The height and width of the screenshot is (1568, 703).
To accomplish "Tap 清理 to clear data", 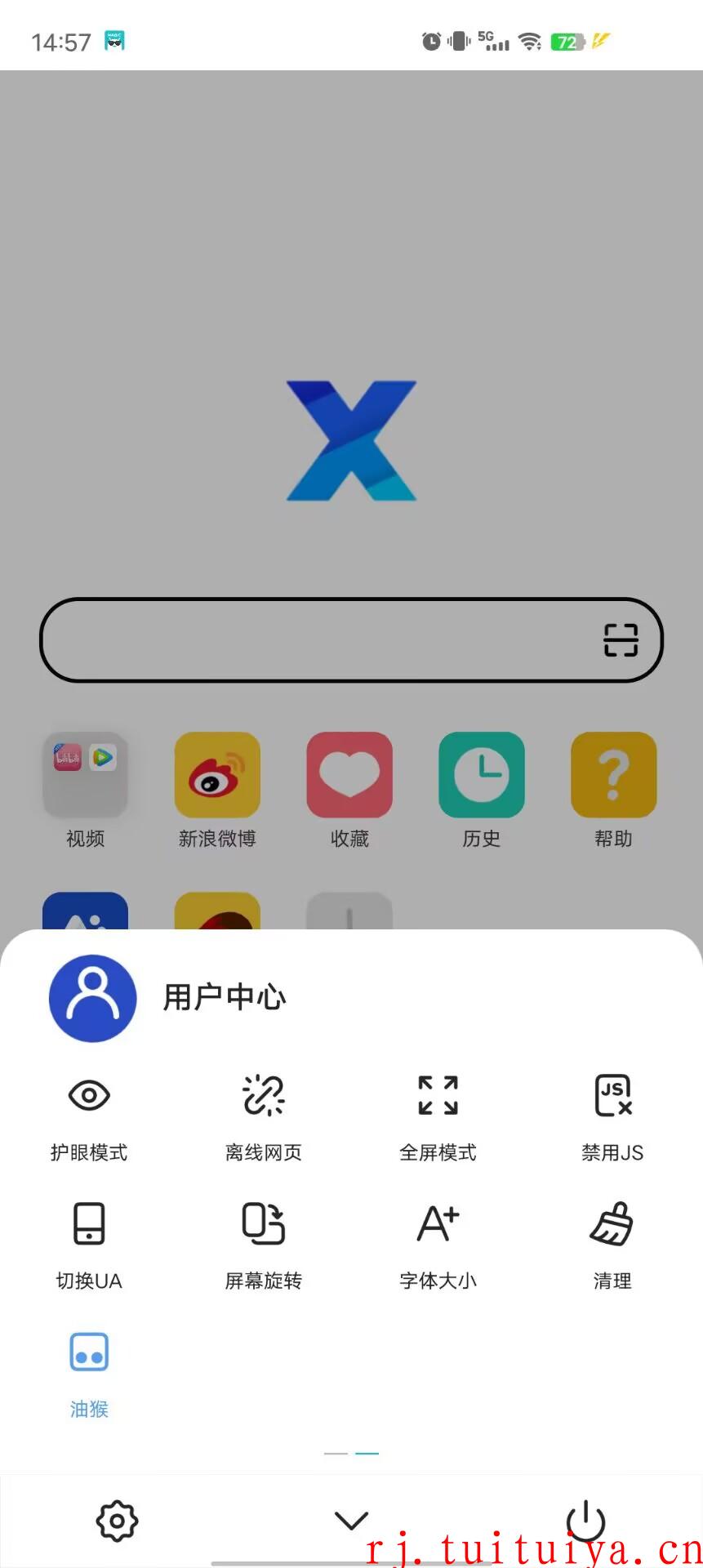I will tap(613, 1245).
